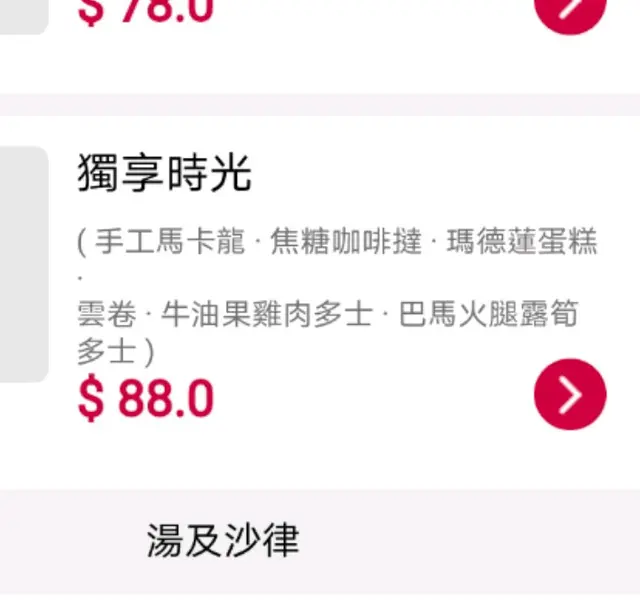Open the 湯及沙律 category
Viewport: 640px width, 600px height.
pos(223,542)
